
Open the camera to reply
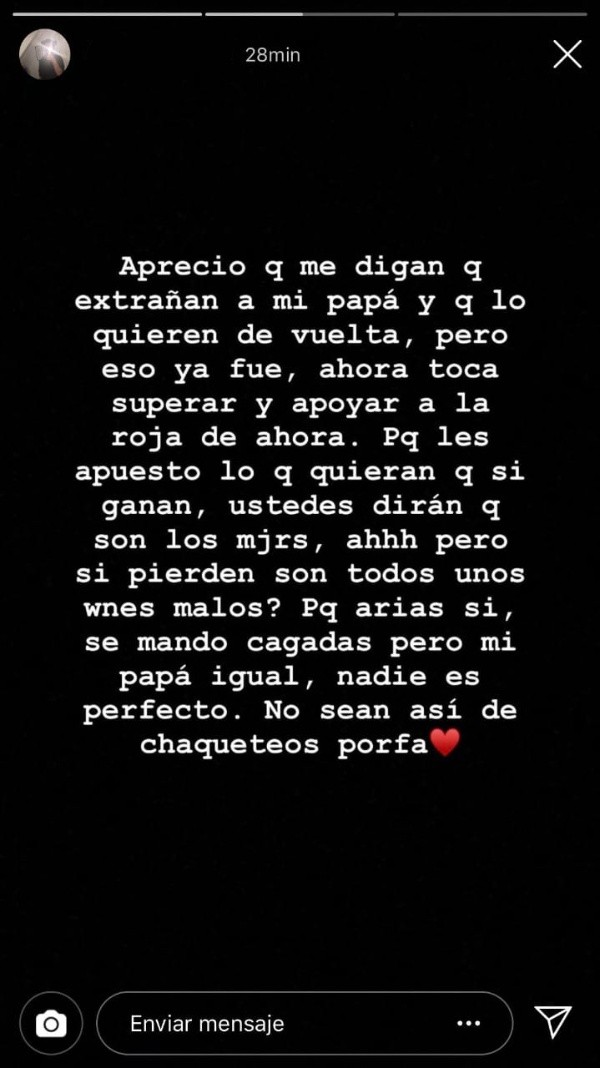(x=50, y=1023)
